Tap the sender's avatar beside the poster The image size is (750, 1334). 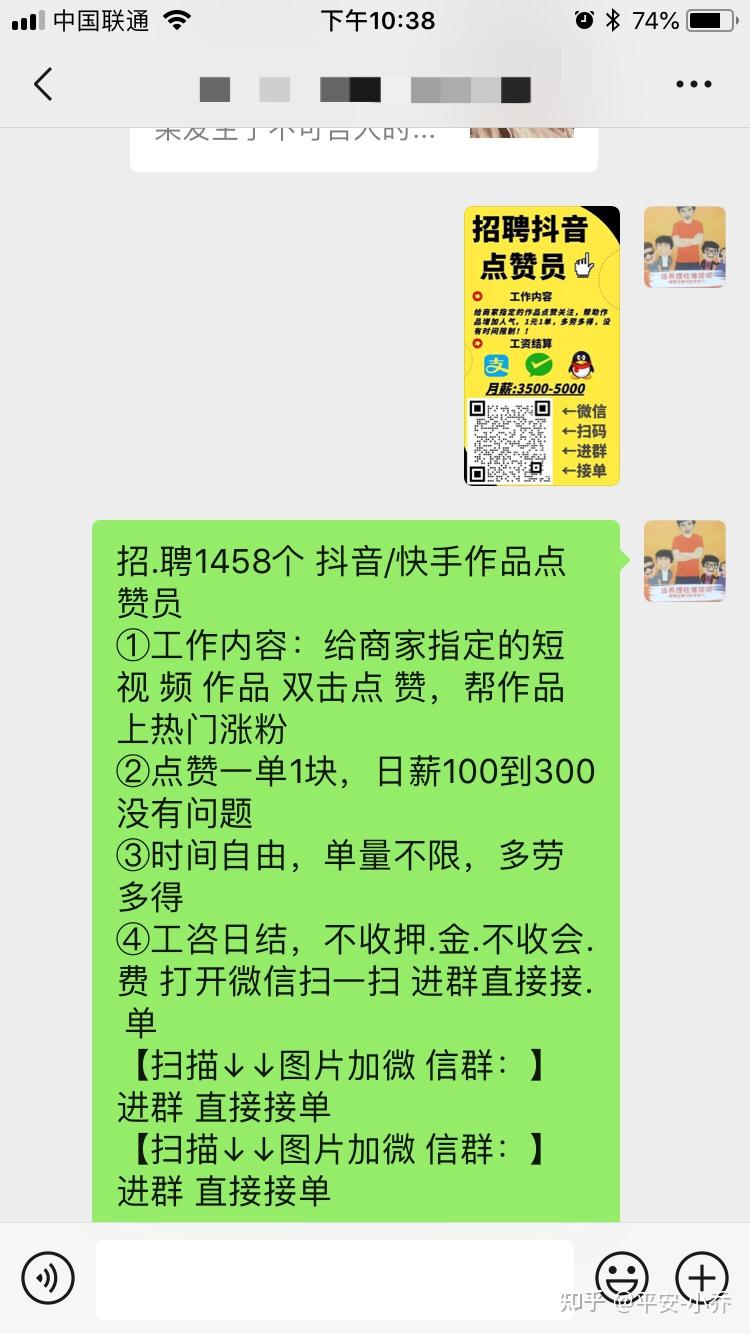pyautogui.click(x=685, y=247)
